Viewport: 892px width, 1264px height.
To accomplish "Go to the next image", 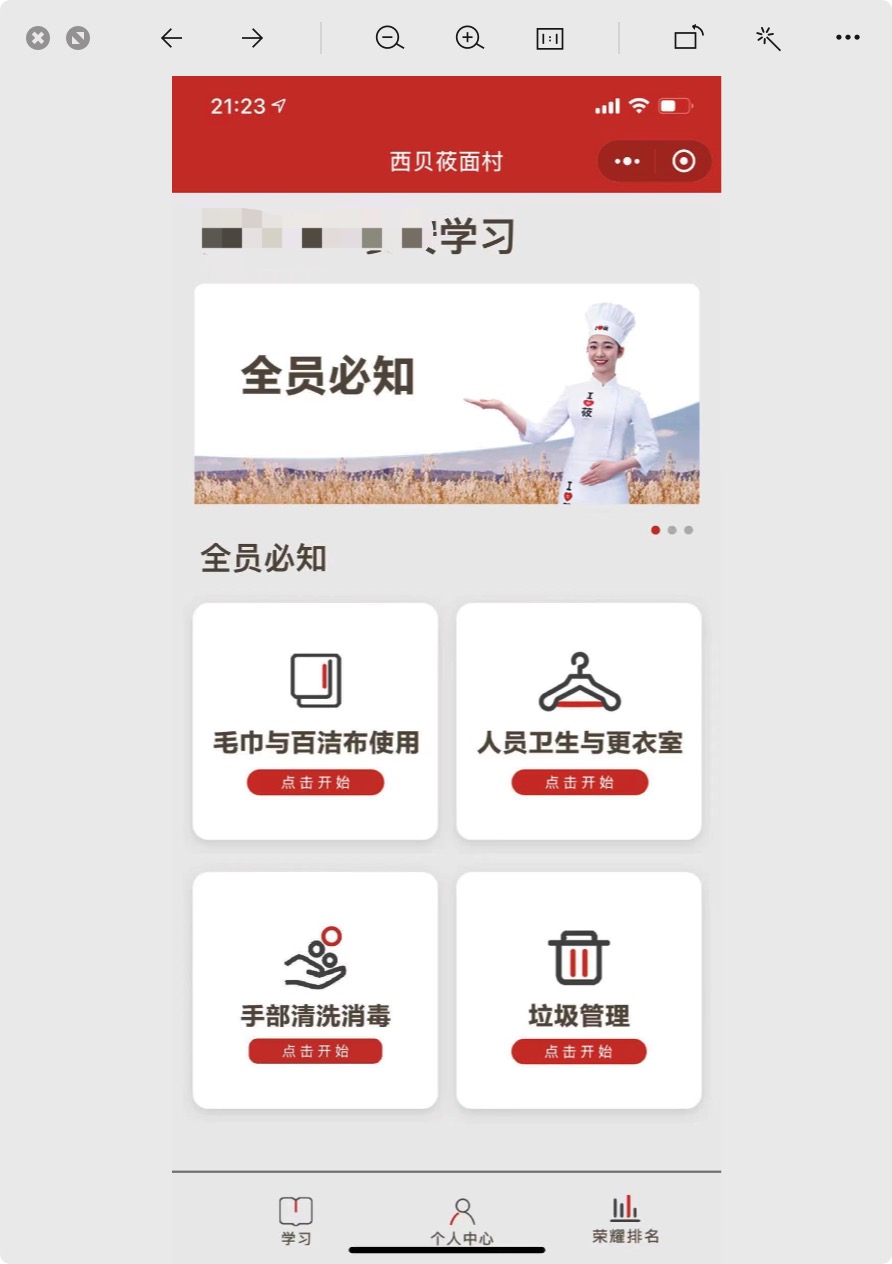I will (x=252, y=38).
